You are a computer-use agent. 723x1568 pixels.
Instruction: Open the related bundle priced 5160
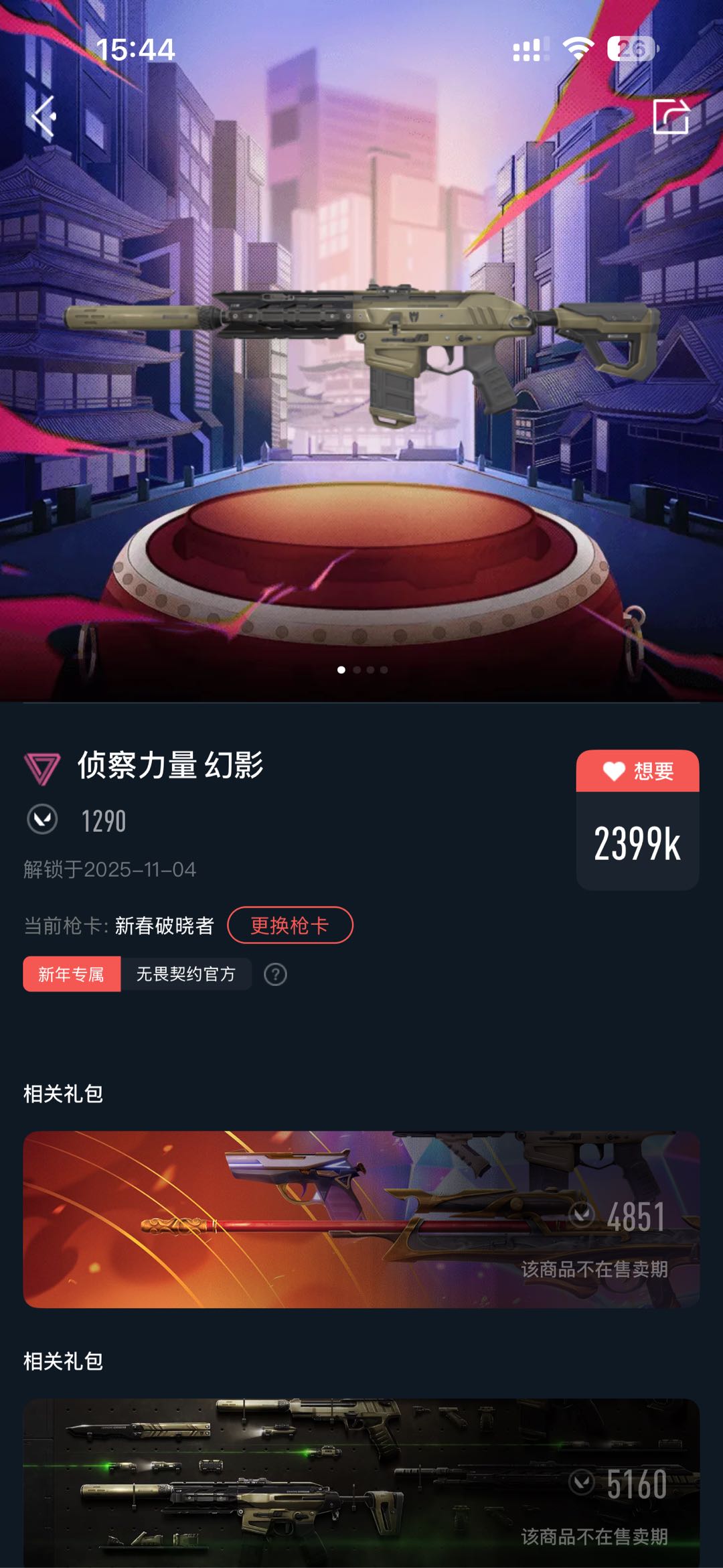[x=361, y=1482]
